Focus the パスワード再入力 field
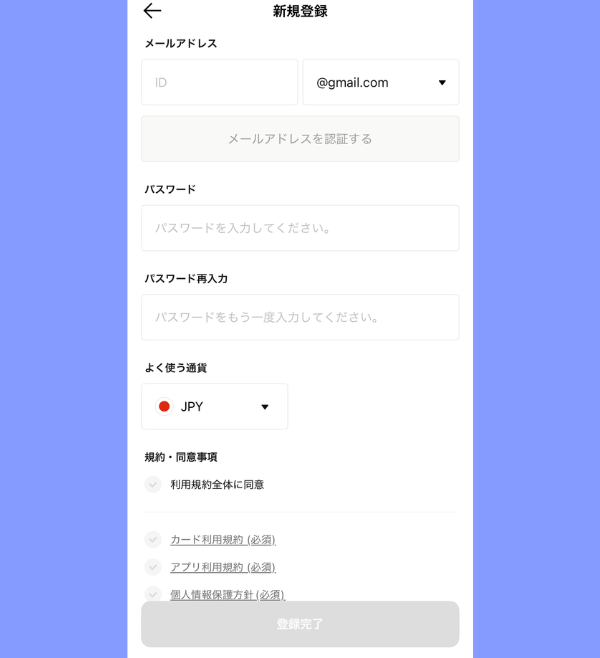This screenshot has height=658, width=600. (x=300, y=317)
